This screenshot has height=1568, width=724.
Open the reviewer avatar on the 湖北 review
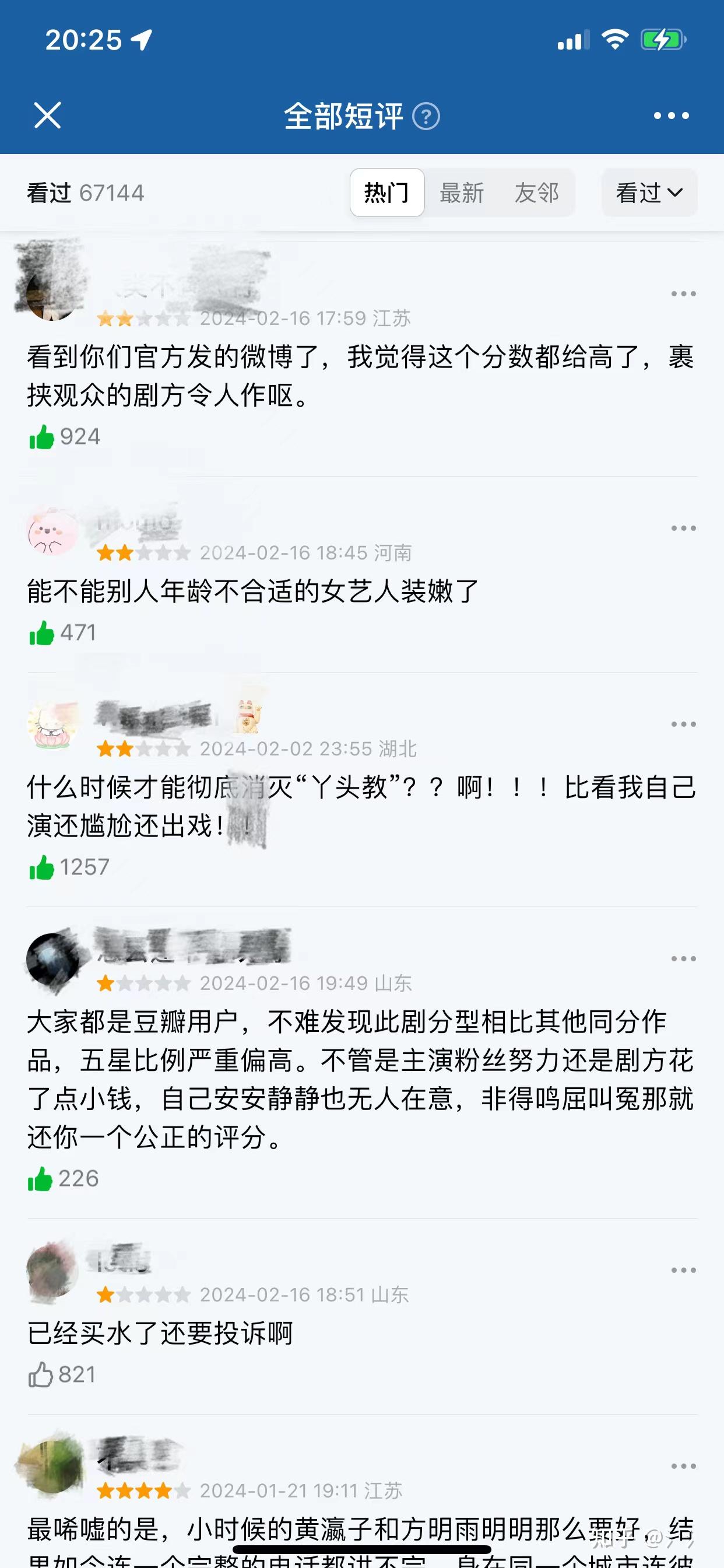click(x=53, y=725)
